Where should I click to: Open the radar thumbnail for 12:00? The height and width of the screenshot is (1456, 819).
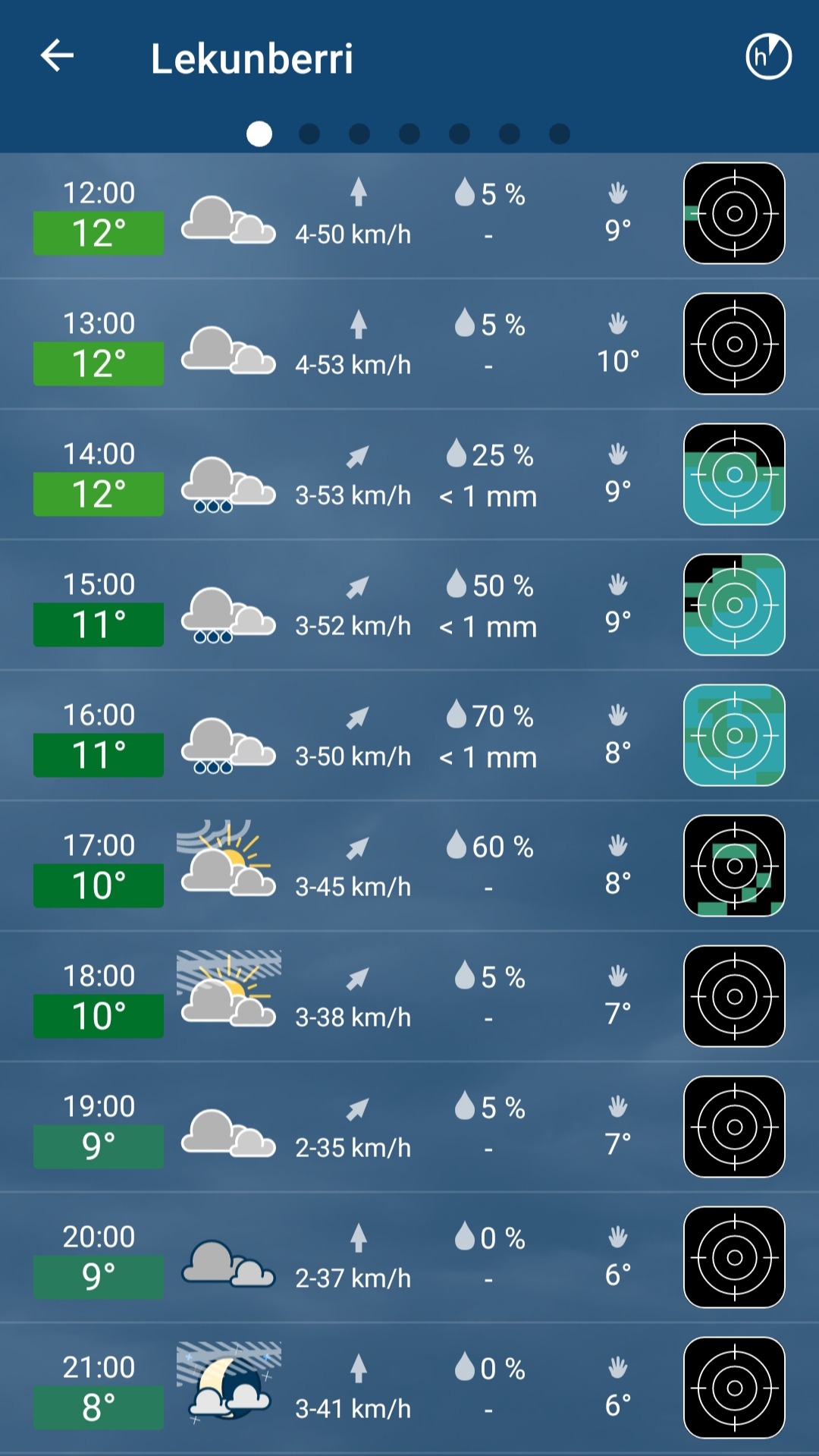point(734,213)
